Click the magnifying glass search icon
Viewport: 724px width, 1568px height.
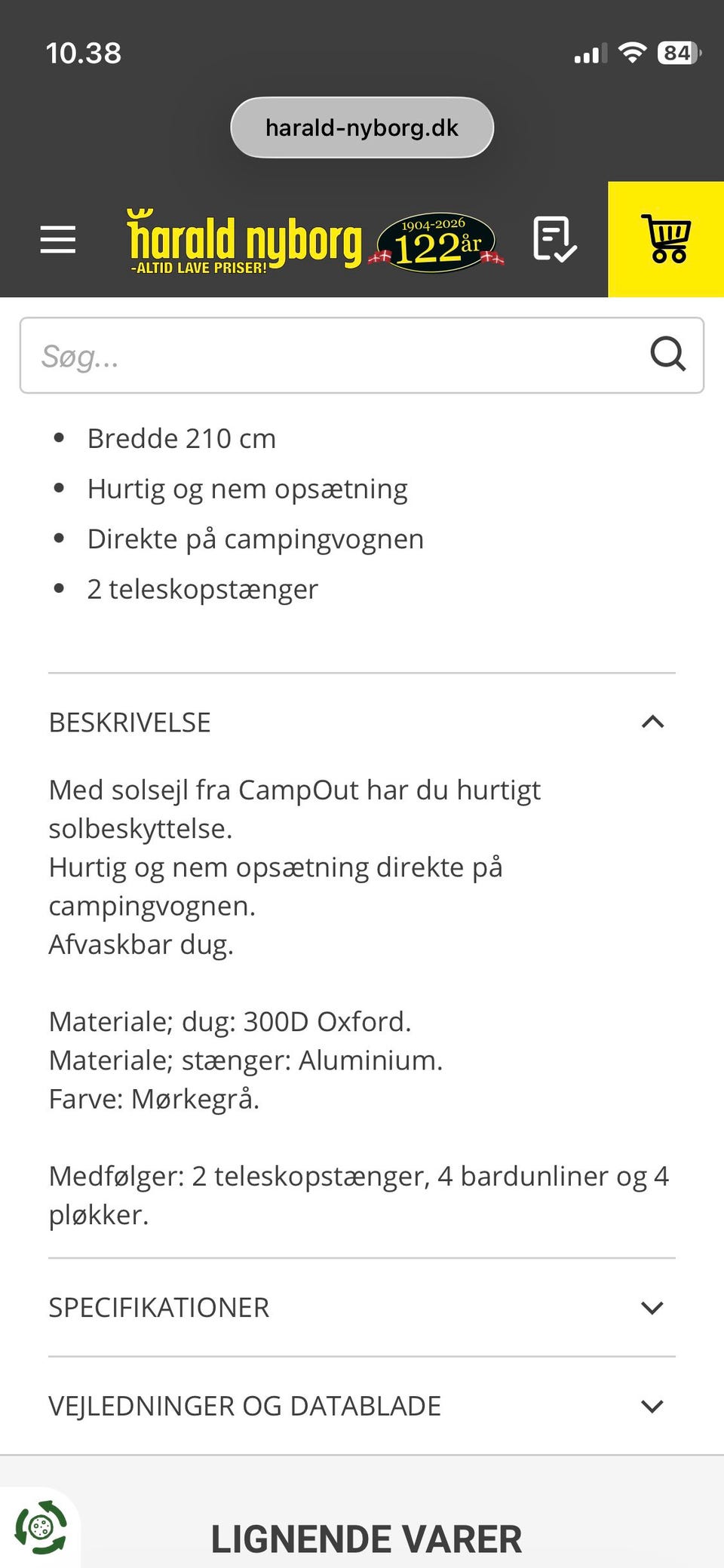tap(668, 354)
